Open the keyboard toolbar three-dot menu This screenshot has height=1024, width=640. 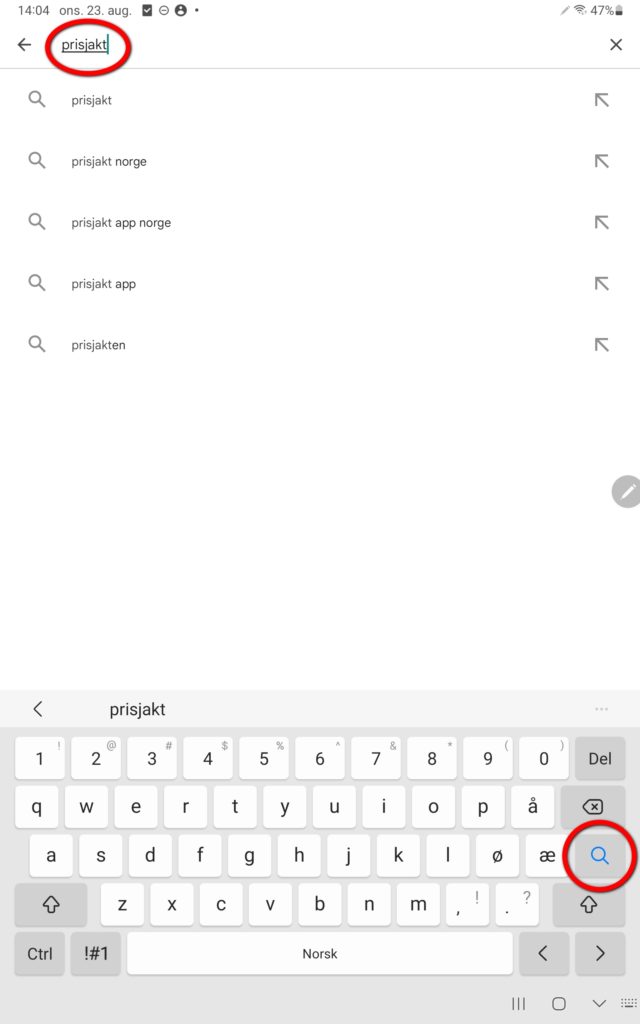point(601,709)
